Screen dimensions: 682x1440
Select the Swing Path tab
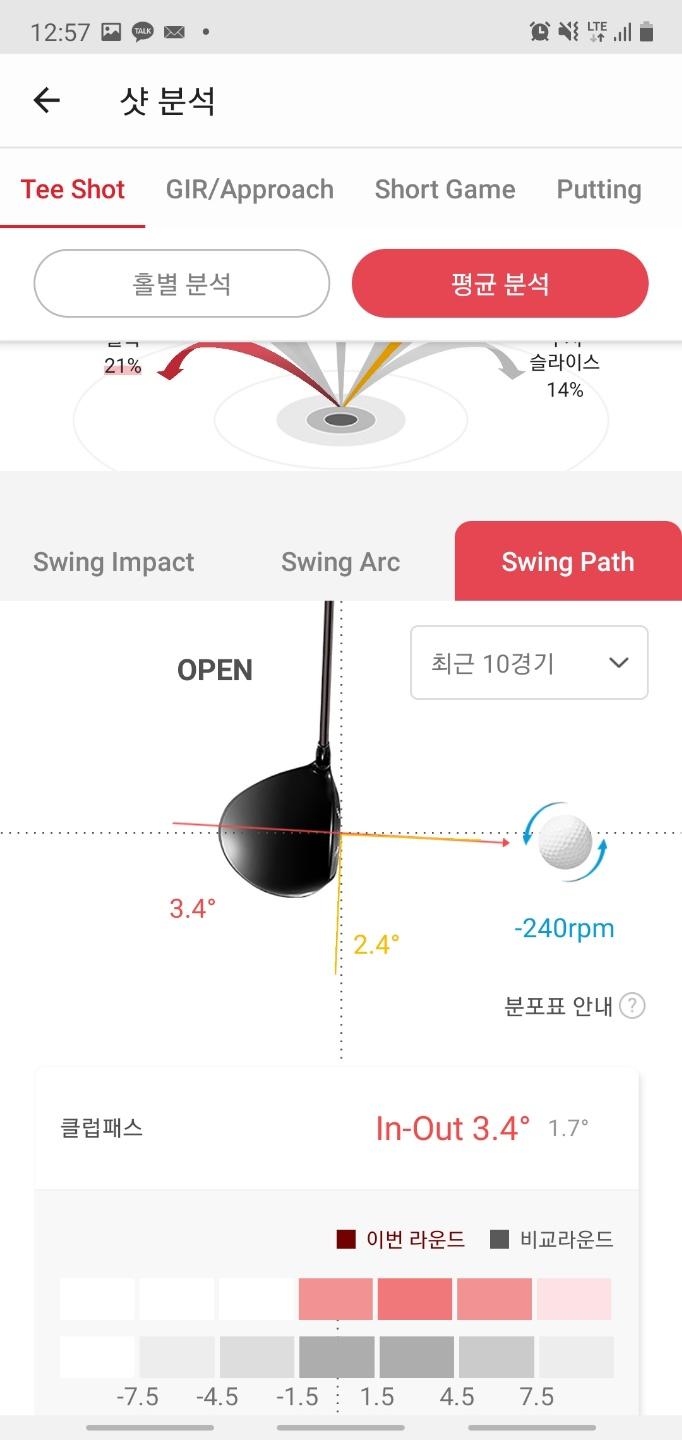[x=567, y=562]
